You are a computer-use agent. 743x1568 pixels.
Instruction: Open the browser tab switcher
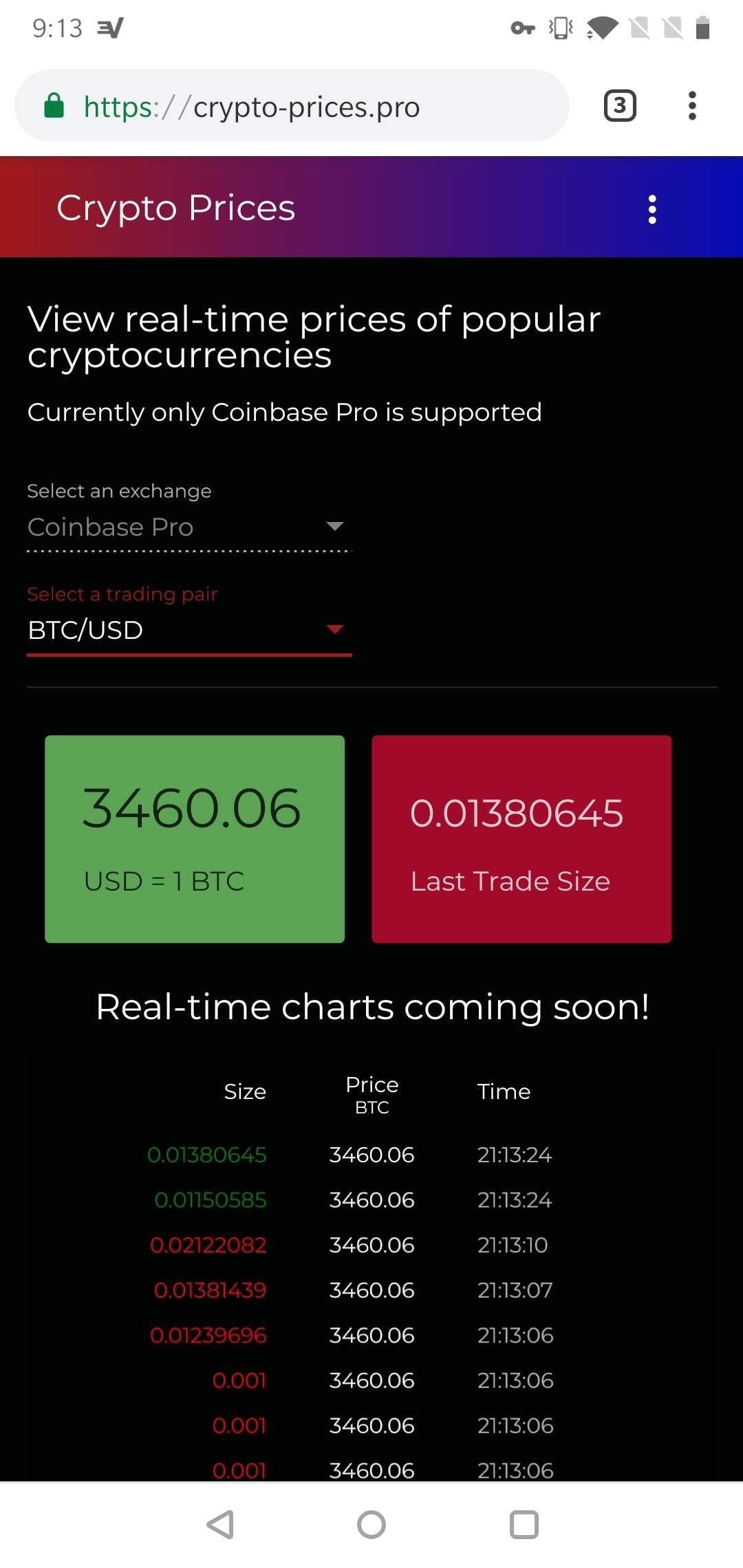(619, 106)
